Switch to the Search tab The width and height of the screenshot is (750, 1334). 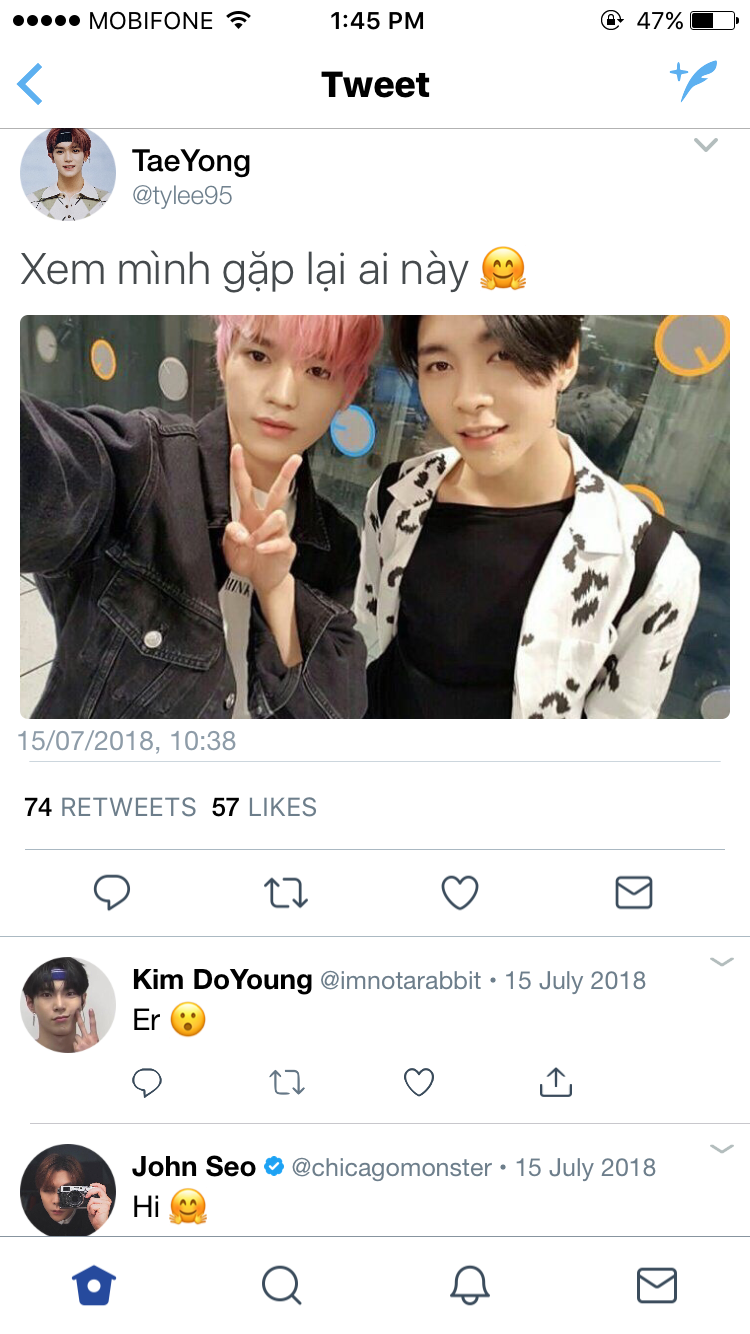click(281, 1286)
